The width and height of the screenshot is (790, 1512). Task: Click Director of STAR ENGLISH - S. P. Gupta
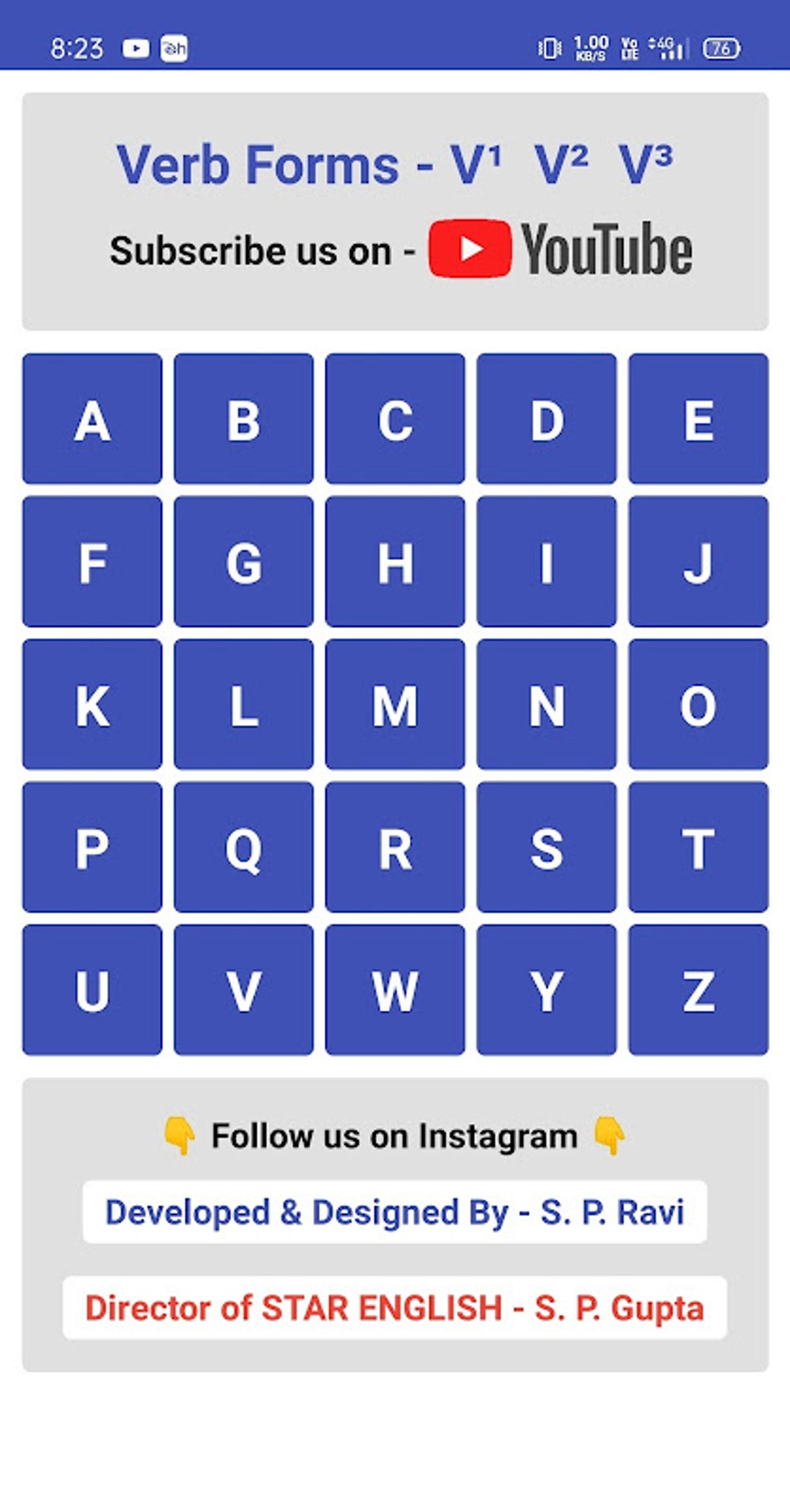click(x=395, y=1308)
